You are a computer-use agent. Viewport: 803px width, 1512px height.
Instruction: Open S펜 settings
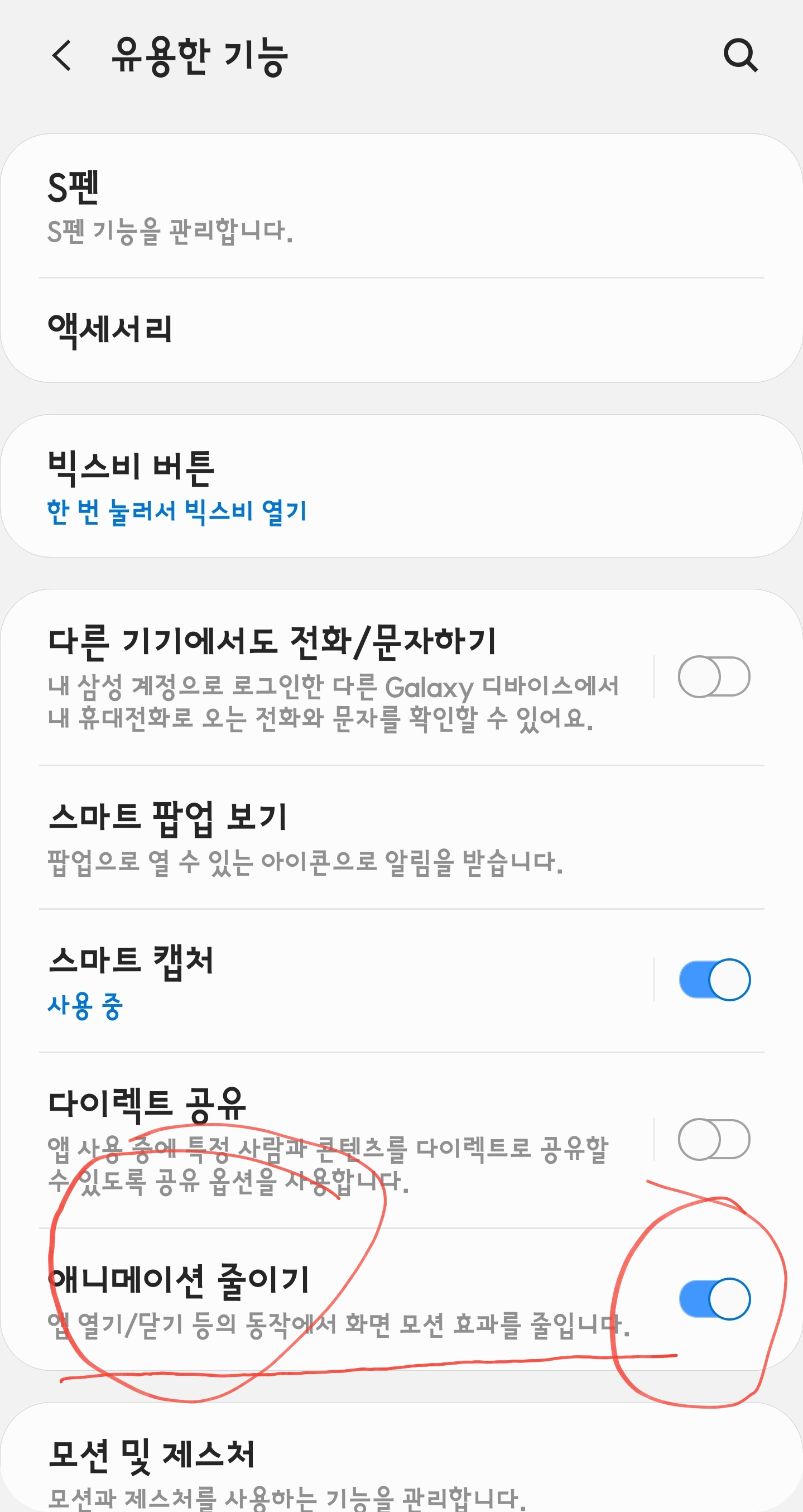click(352, 207)
